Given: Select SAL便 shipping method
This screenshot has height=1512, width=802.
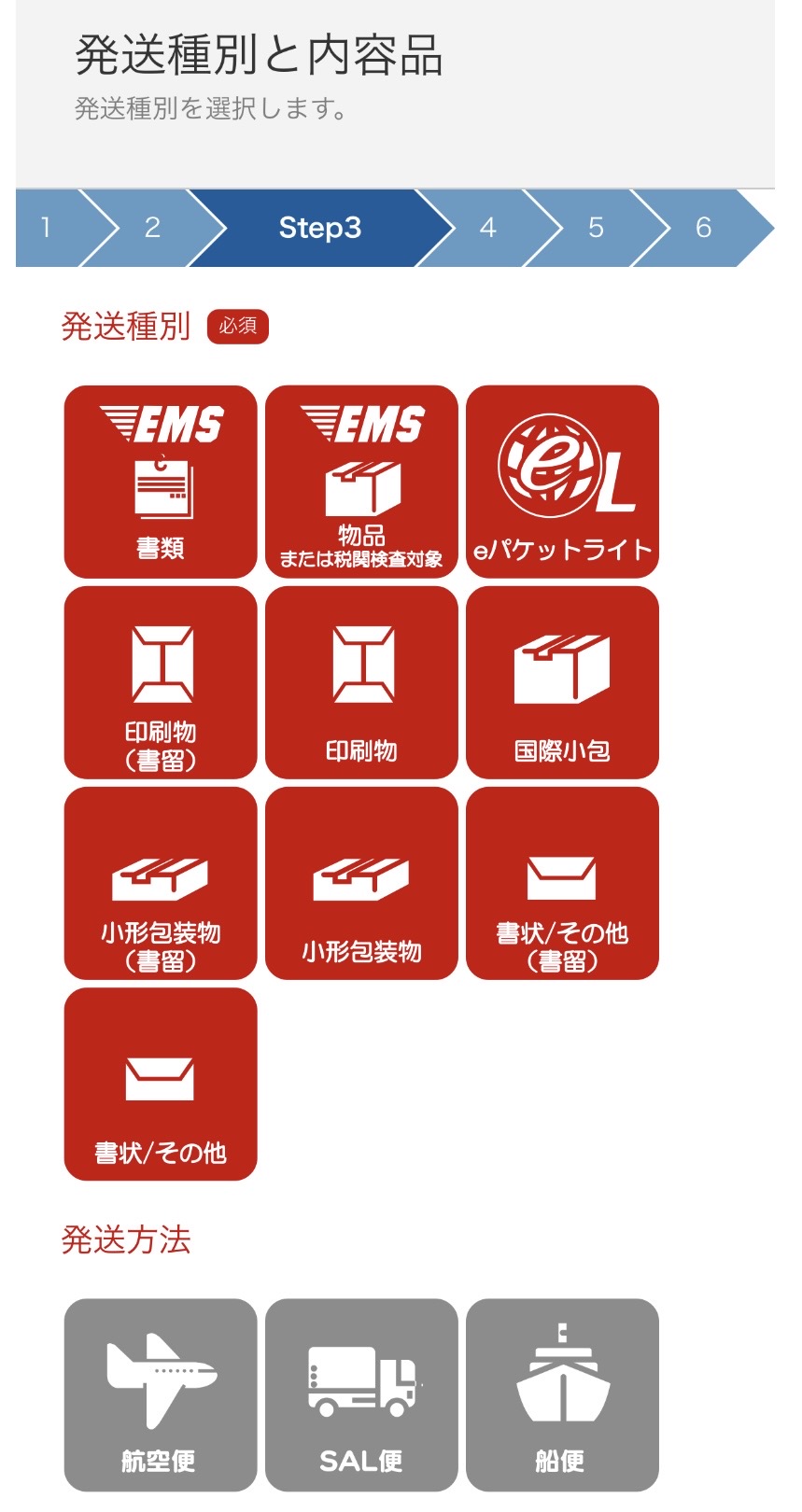Looking at the screenshot, I should (361, 1394).
